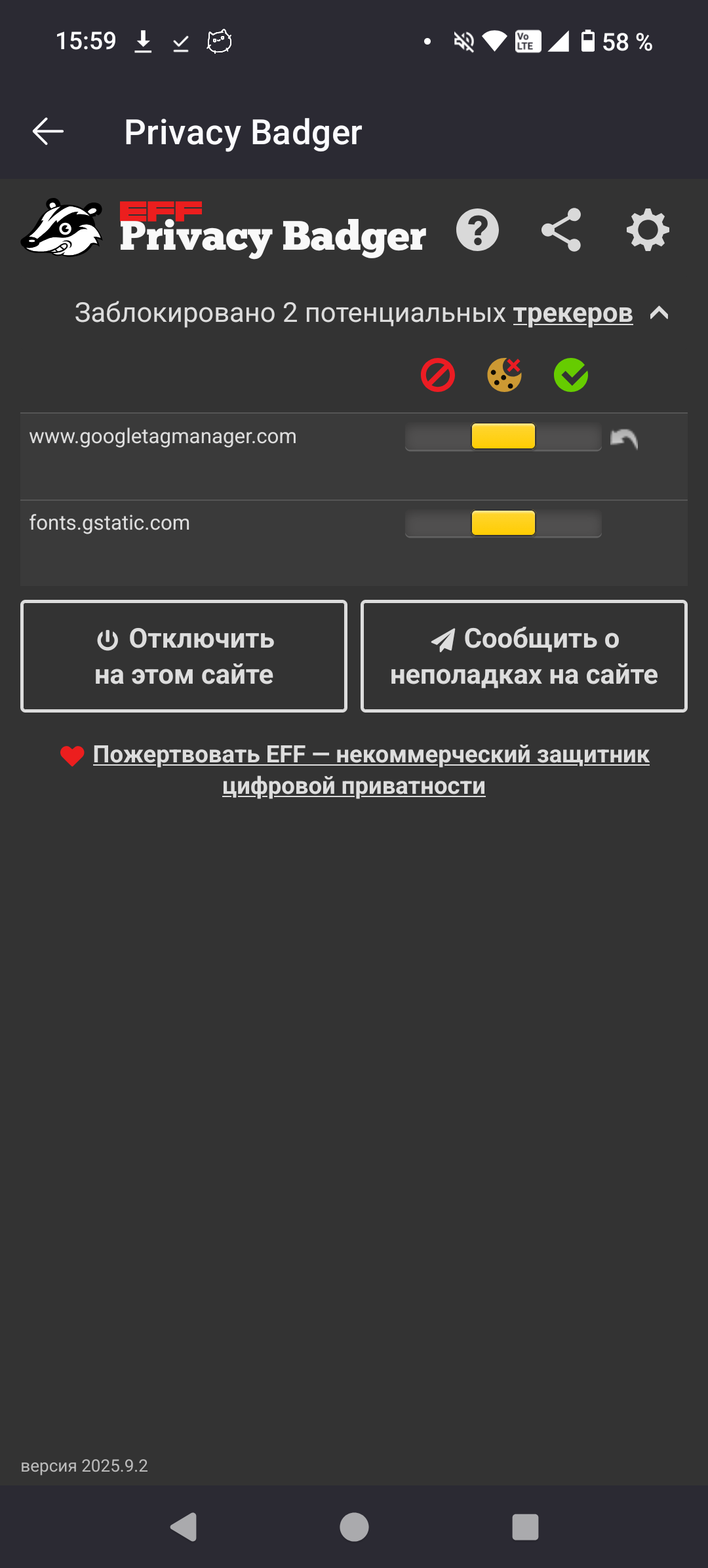Image resolution: width=708 pixels, height=1568 pixels.
Task: Tap 'Отключить на этом сайте' button
Action: 184,656
